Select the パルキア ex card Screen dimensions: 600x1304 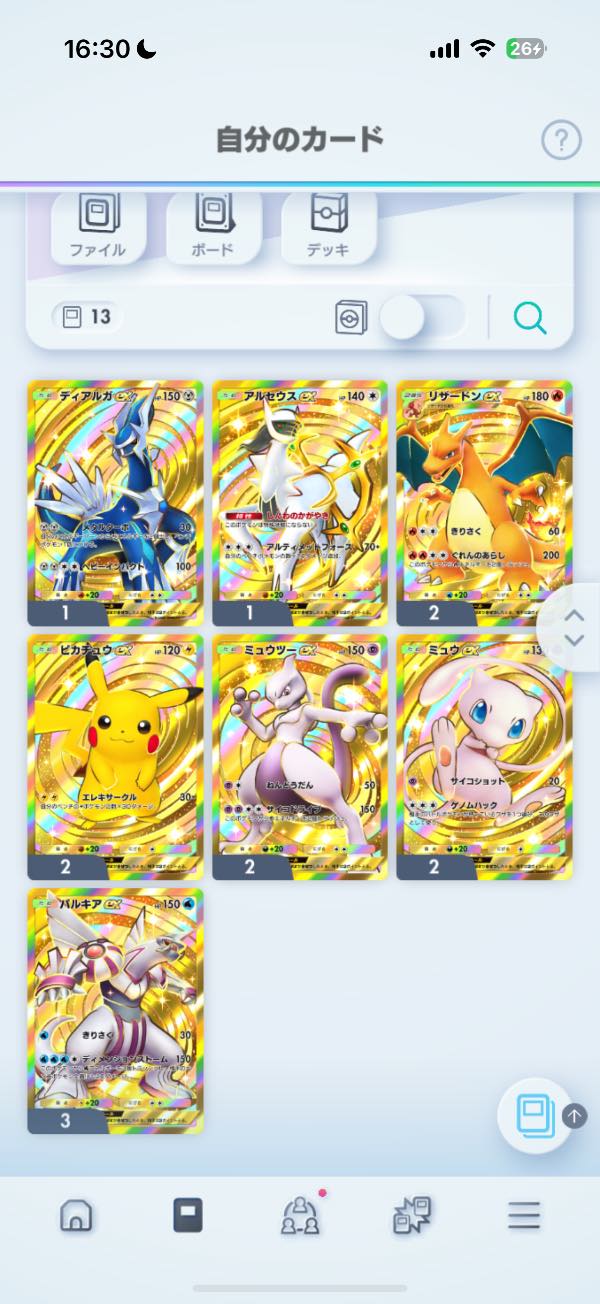point(115,1010)
